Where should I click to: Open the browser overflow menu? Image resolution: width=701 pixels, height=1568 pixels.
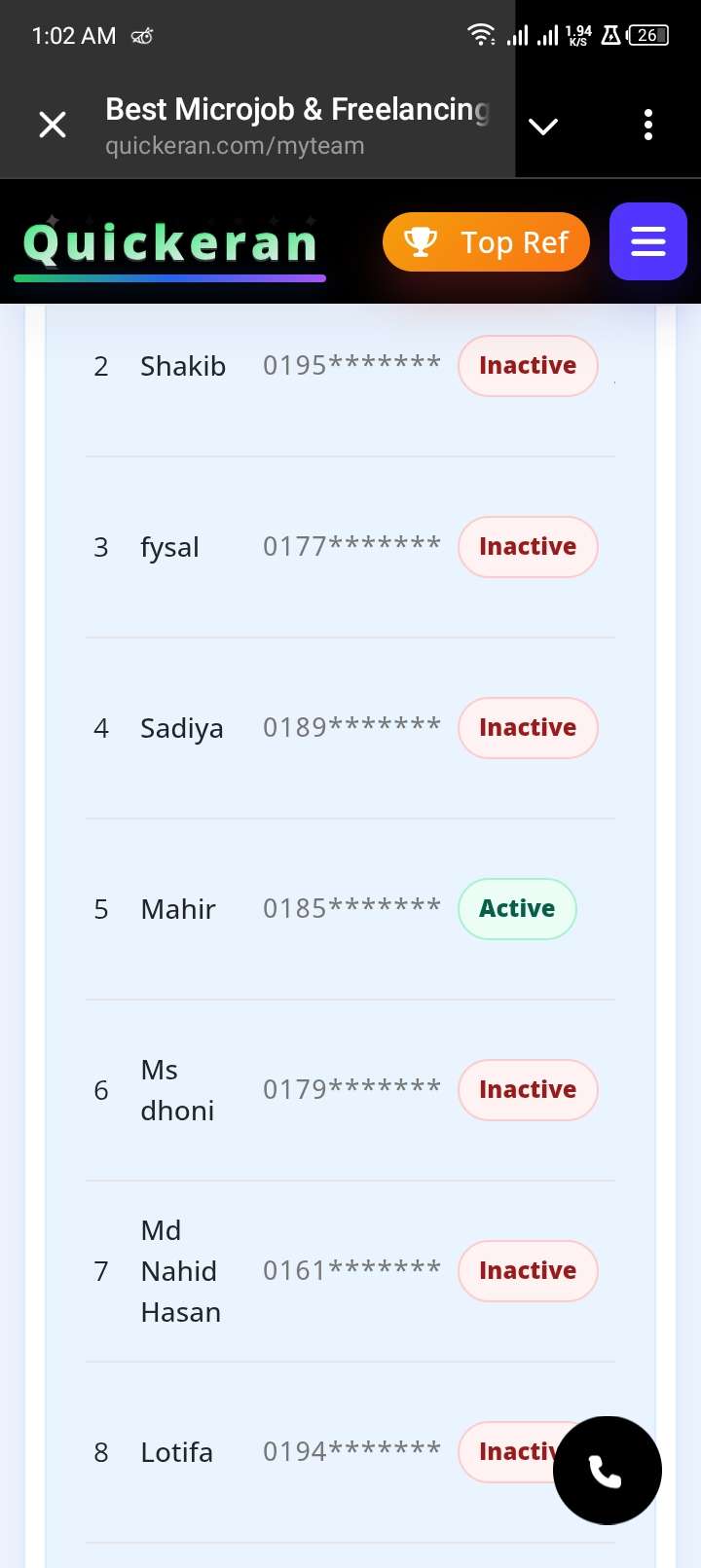point(648,125)
